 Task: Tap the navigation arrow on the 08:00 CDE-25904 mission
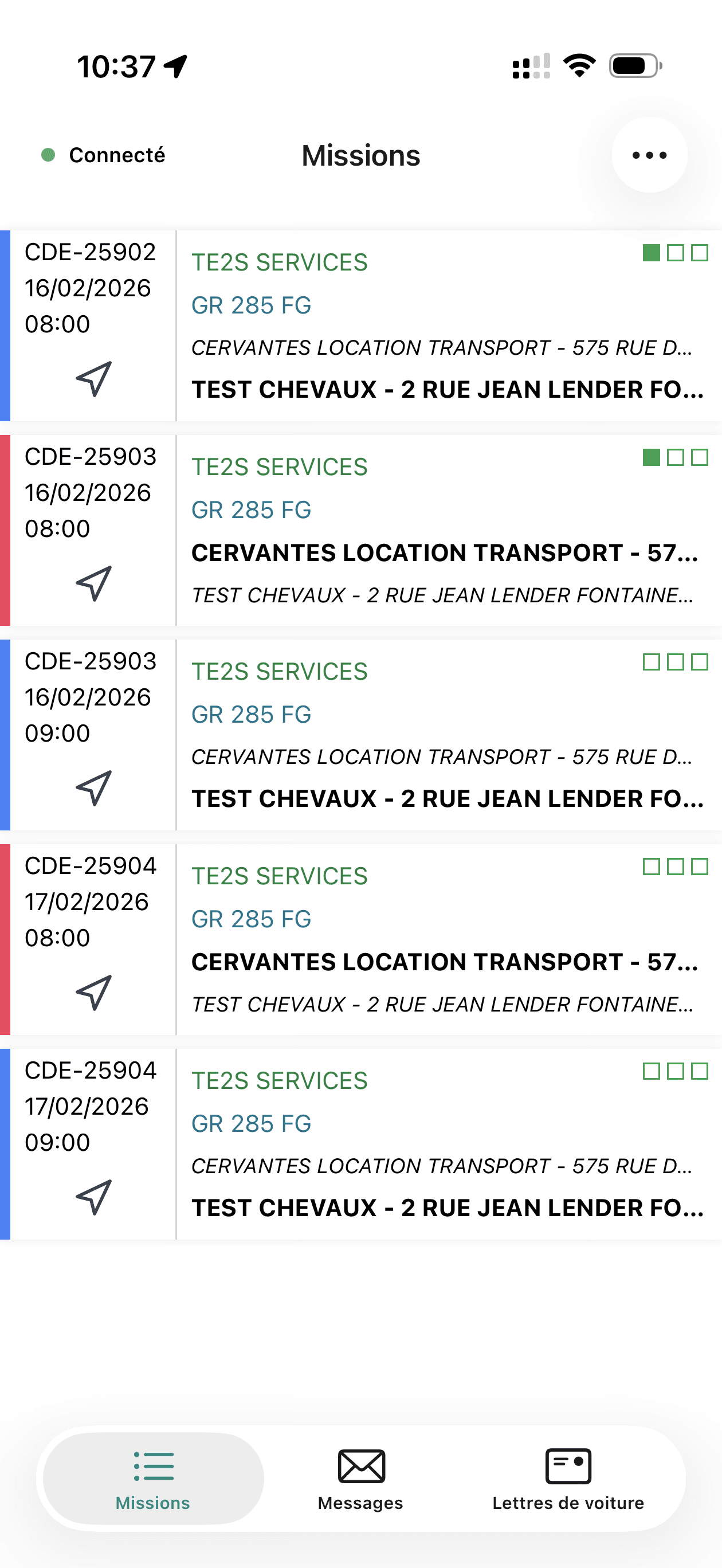(x=92, y=994)
